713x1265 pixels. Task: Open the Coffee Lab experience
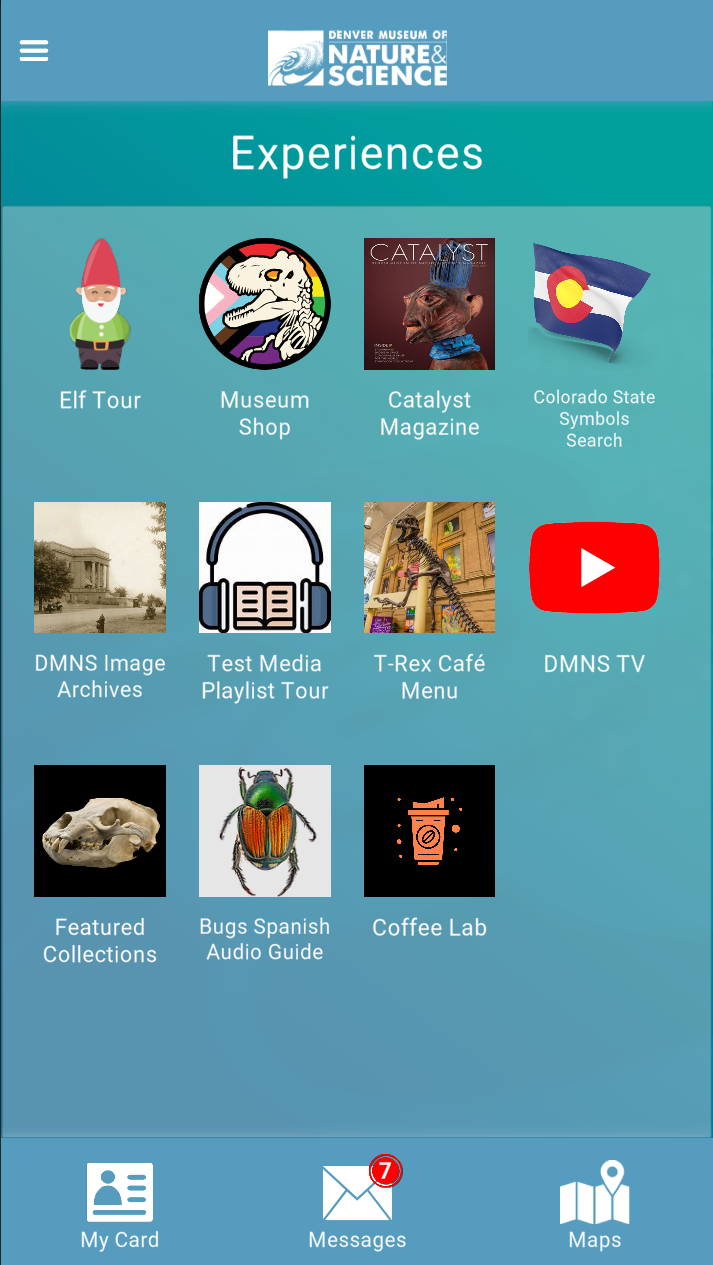point(429,831)
